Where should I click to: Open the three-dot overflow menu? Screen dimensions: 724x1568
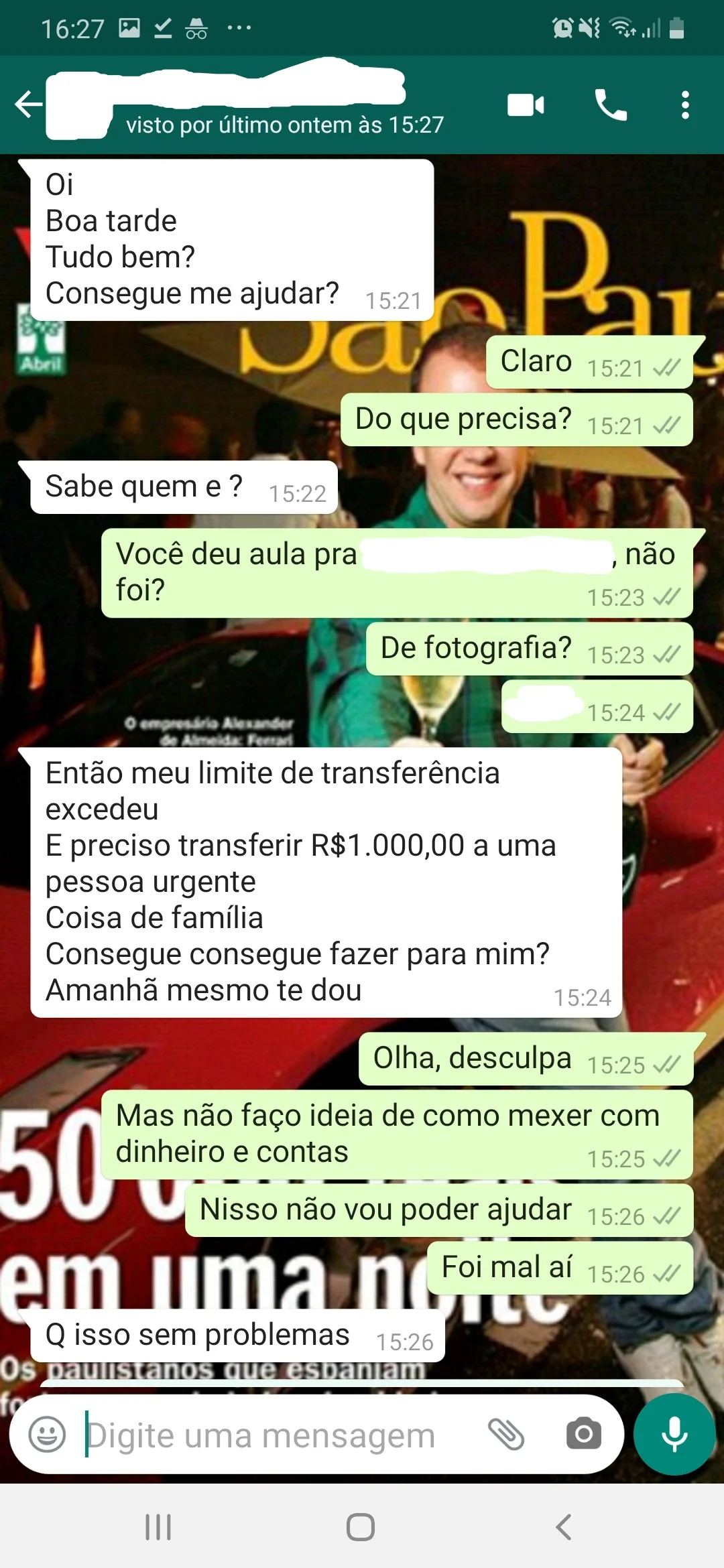pos(685,104)
